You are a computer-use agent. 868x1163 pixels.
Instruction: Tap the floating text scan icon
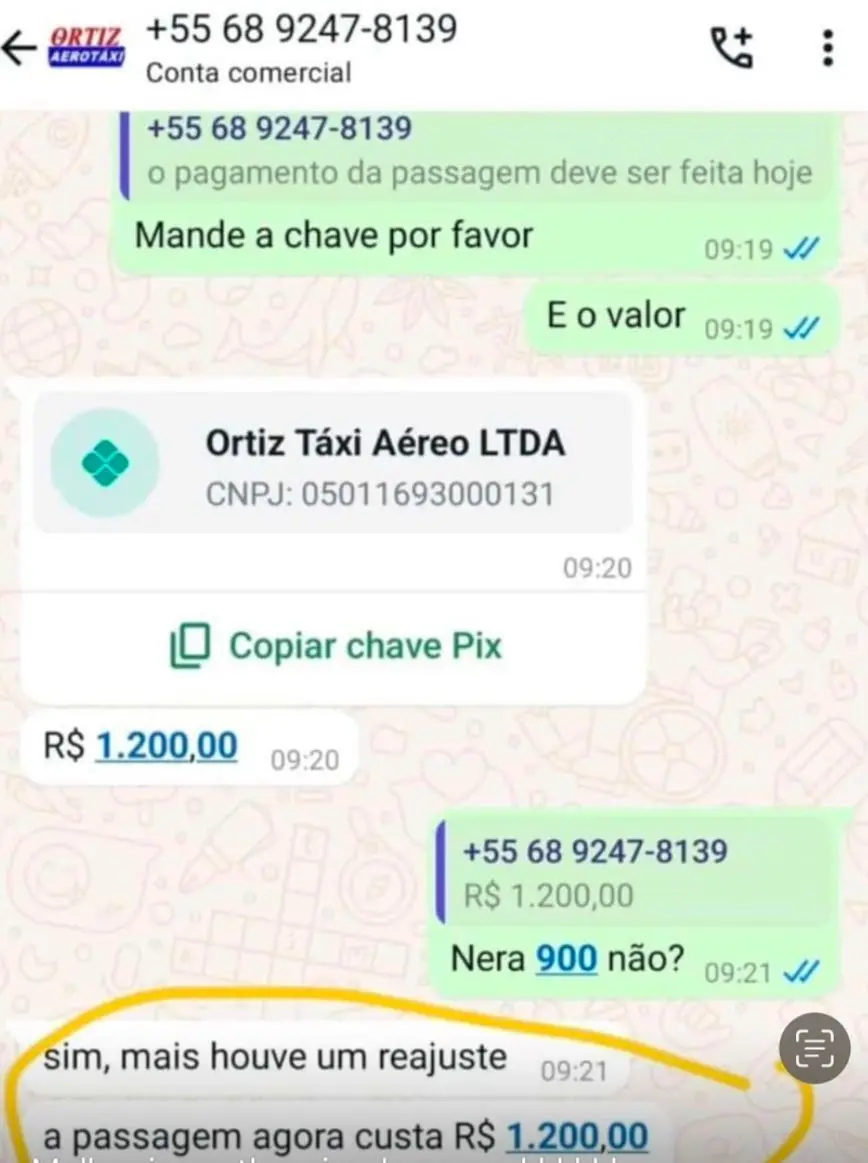click(814, 1048)
